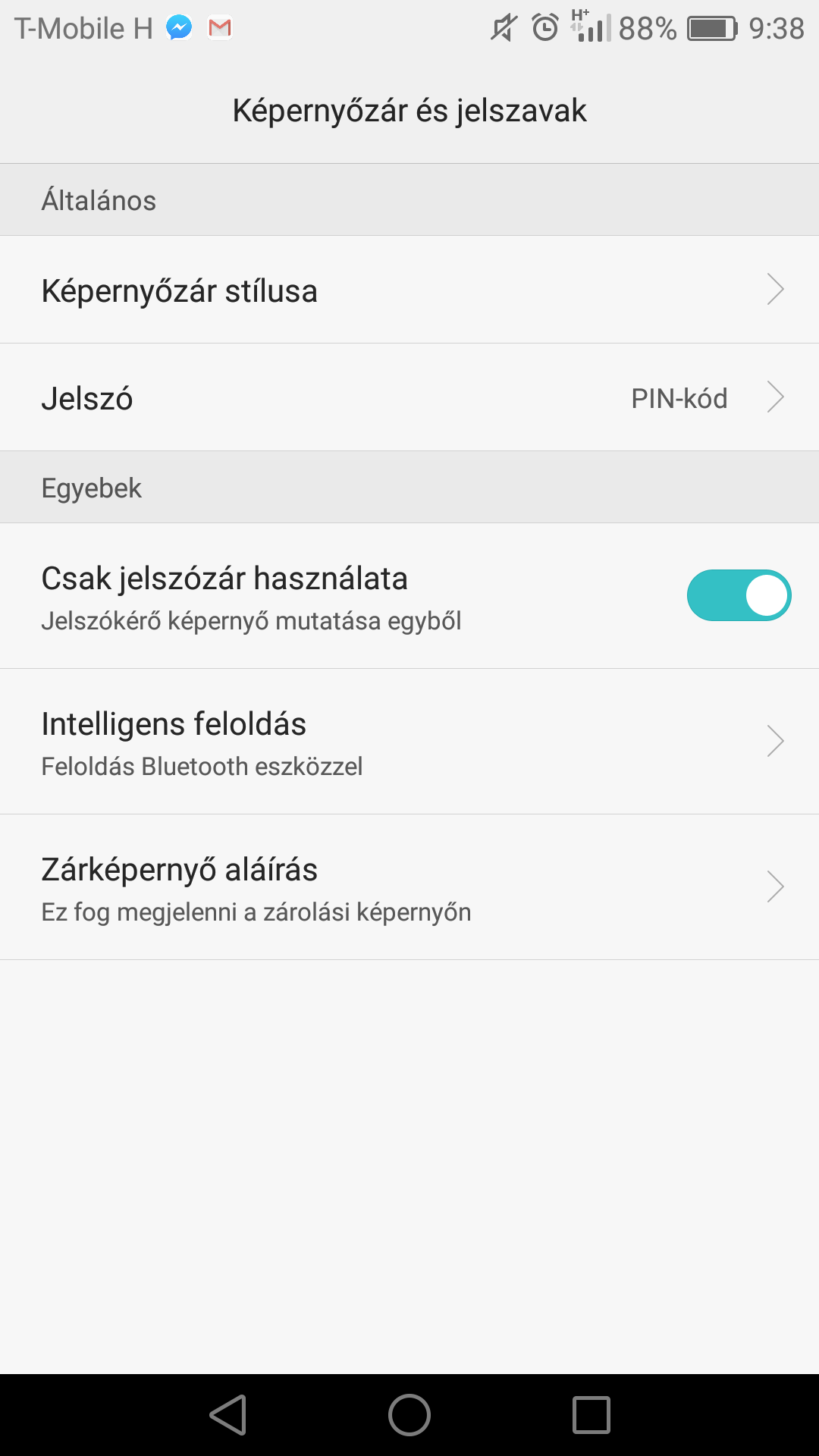The image size is (819, 1456).
Task: Go to the home screen
Action: (409, 1415)
